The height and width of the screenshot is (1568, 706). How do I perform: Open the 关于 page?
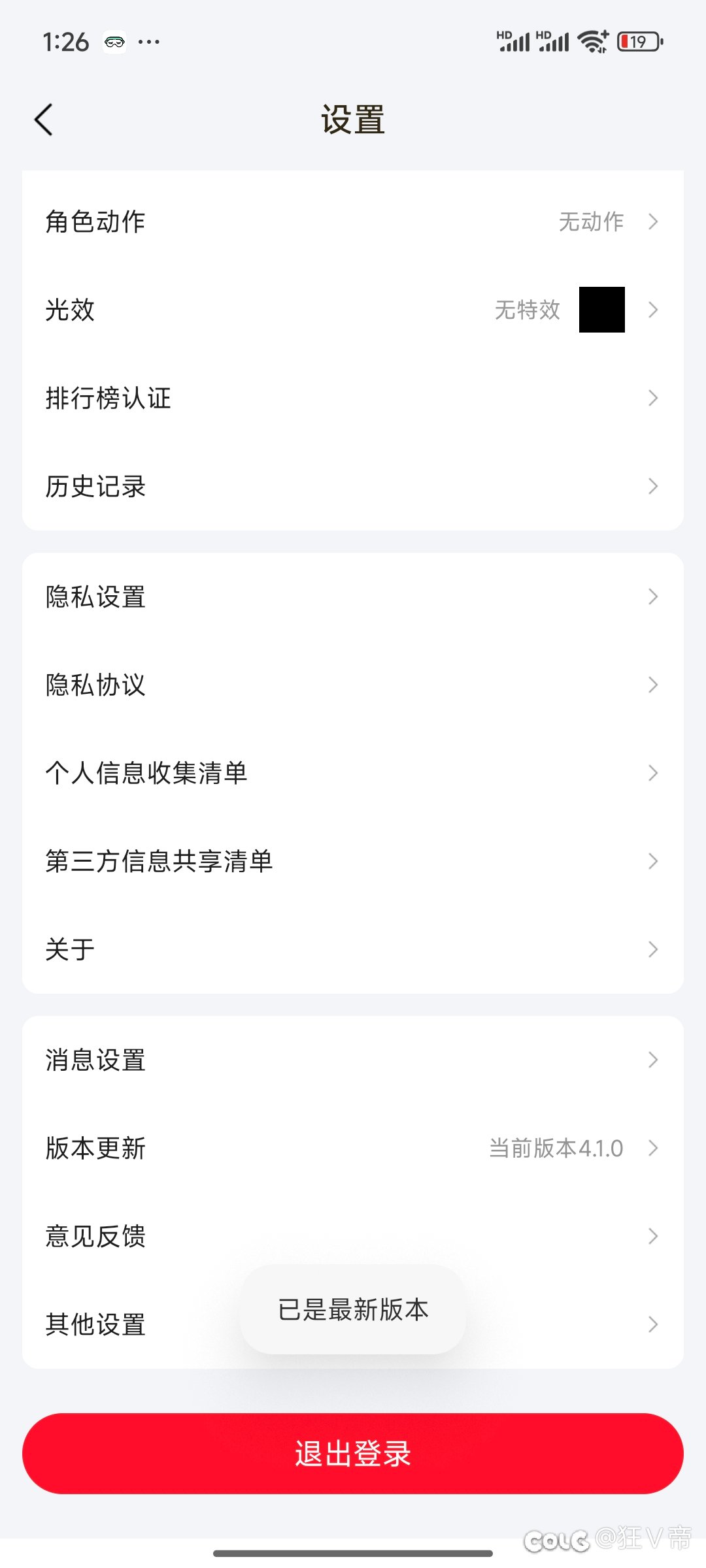coord(353,949)
